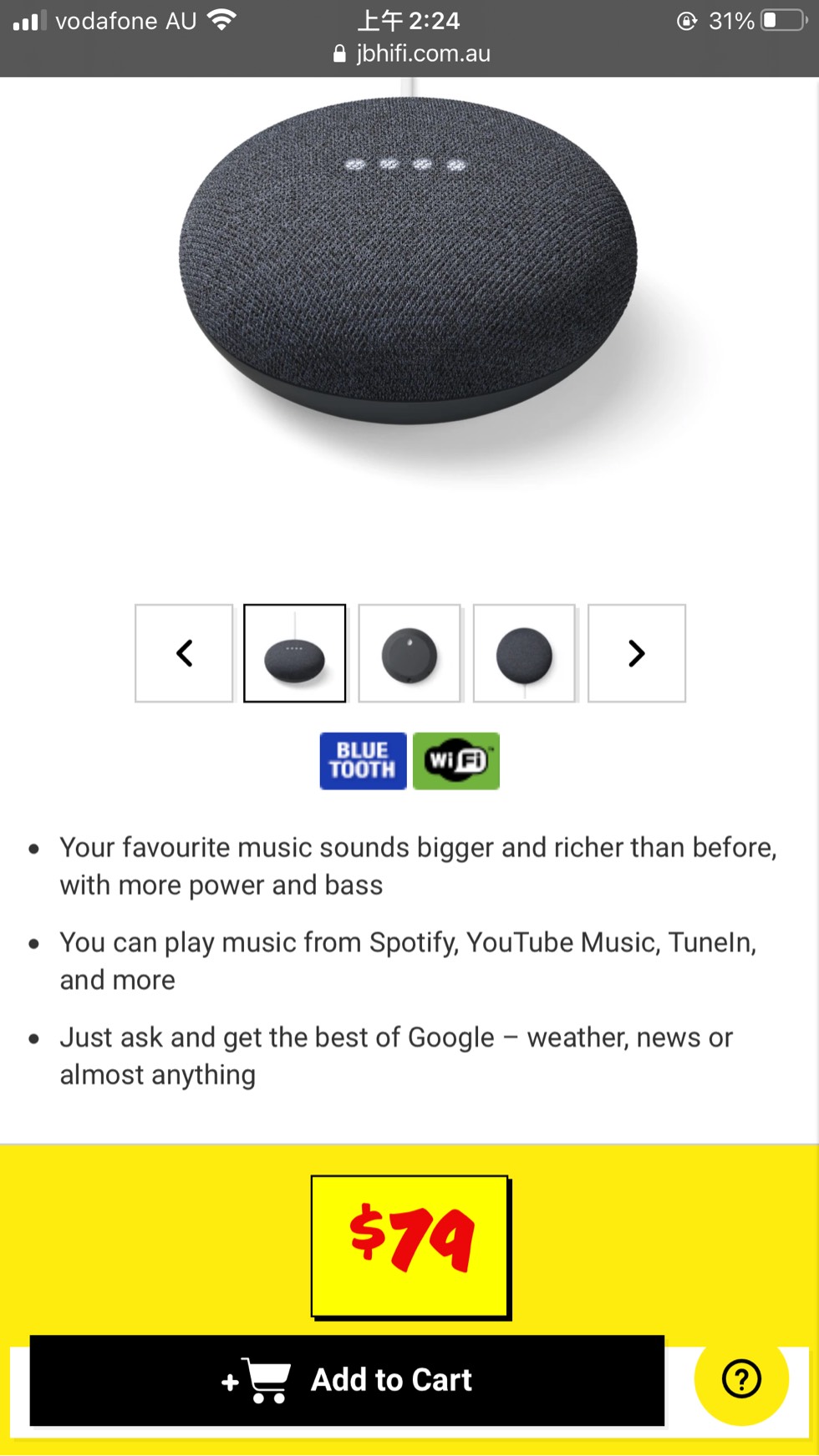
Task: Select the first thumbnail with cable
Action: pyautogui.click(x=294, y=653)
